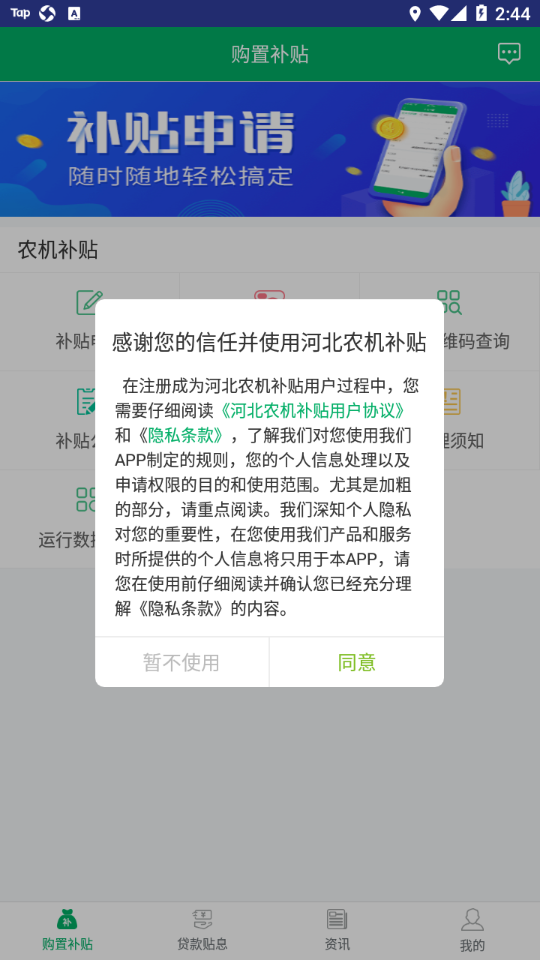
Task: Select the 购置补贴 tab
Action: point(67,929)
